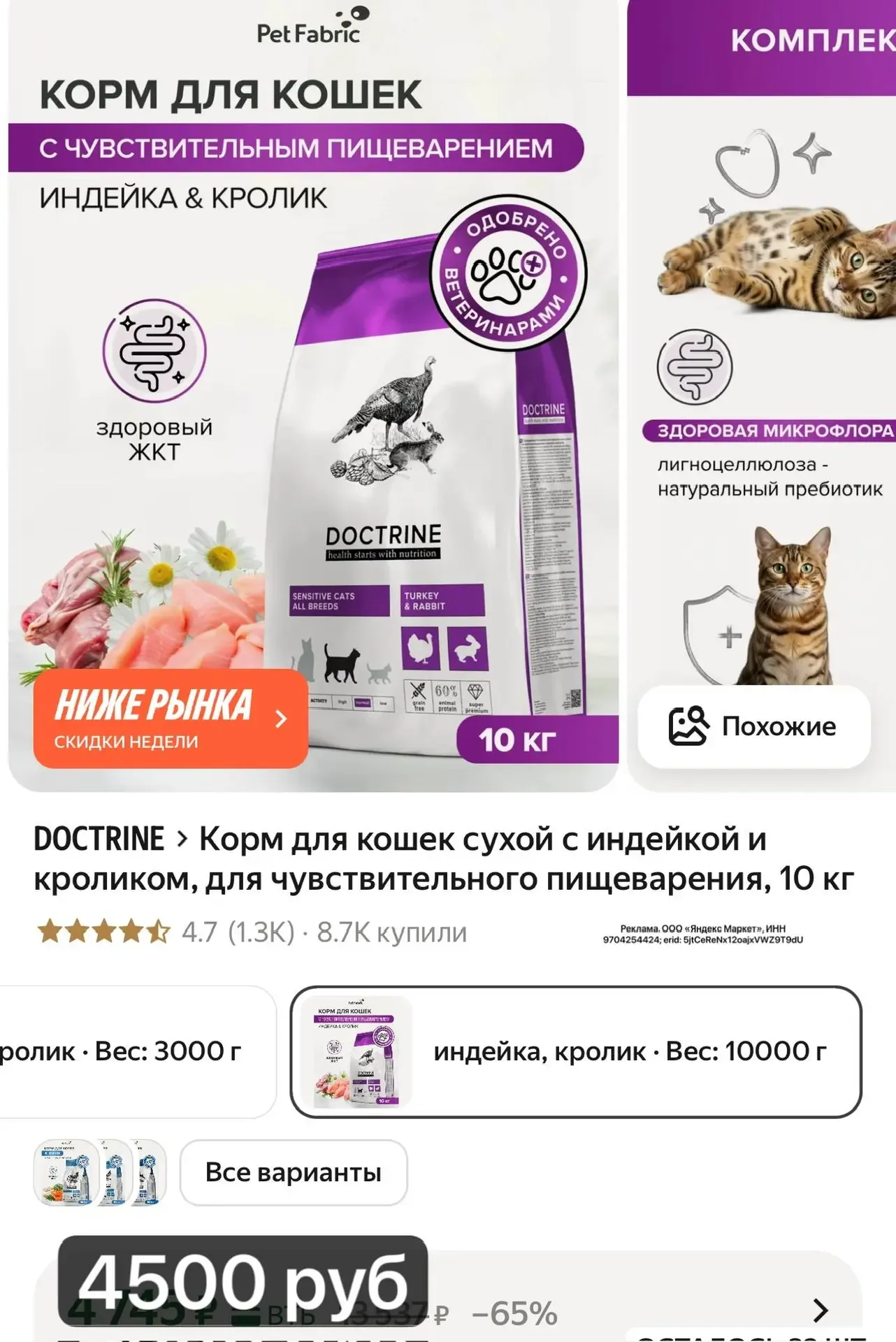Open reviews via the 4.7 rating

coord(168,932)
